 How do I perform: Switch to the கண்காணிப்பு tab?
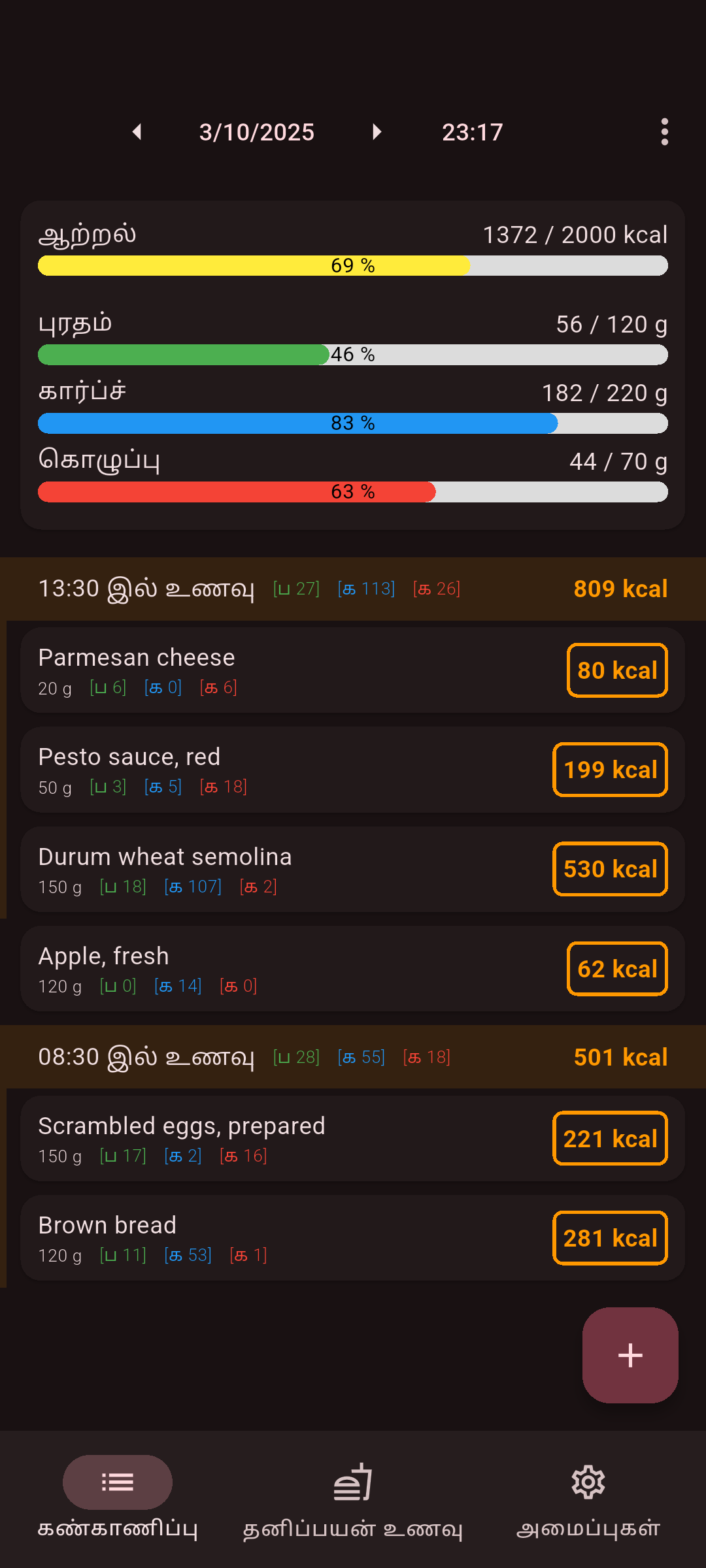click(x=118, y=1497)
